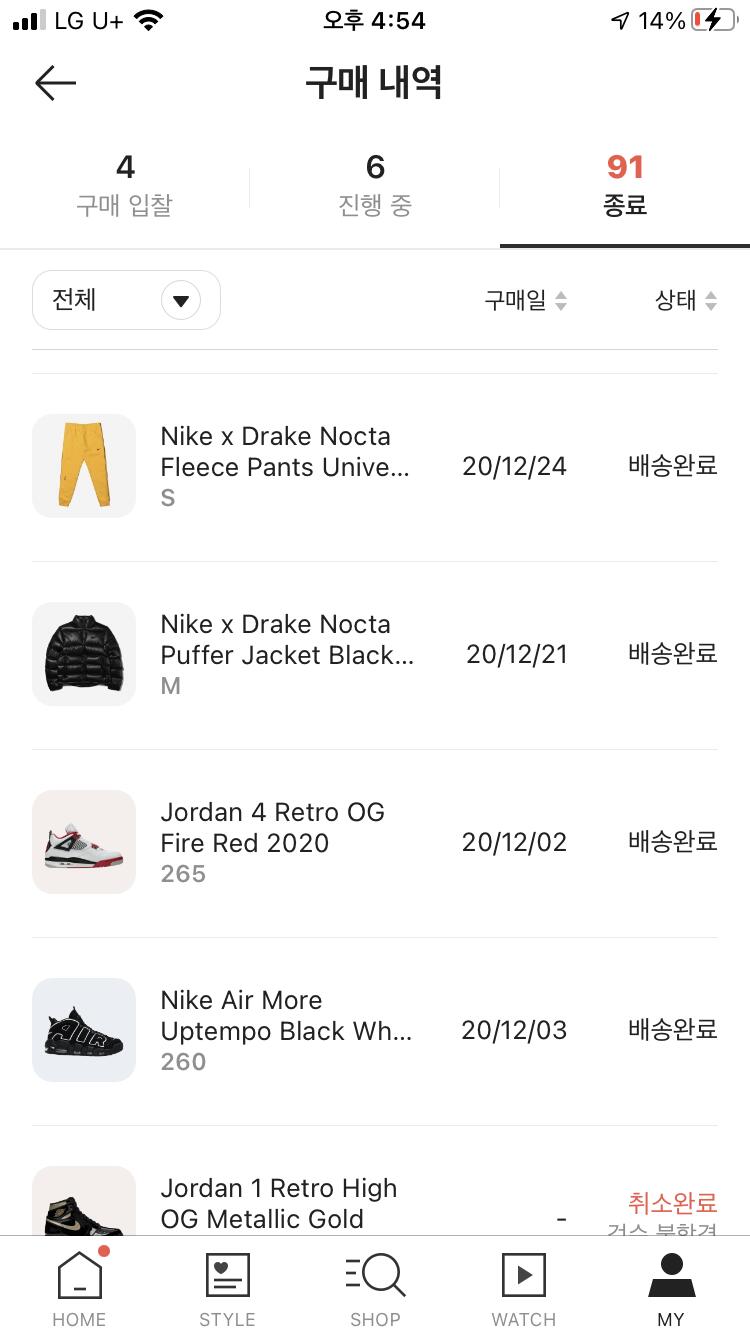This screenshot has width=750, height=1334.
Task: Sort the list by 상태
Action: coord(685,301)
